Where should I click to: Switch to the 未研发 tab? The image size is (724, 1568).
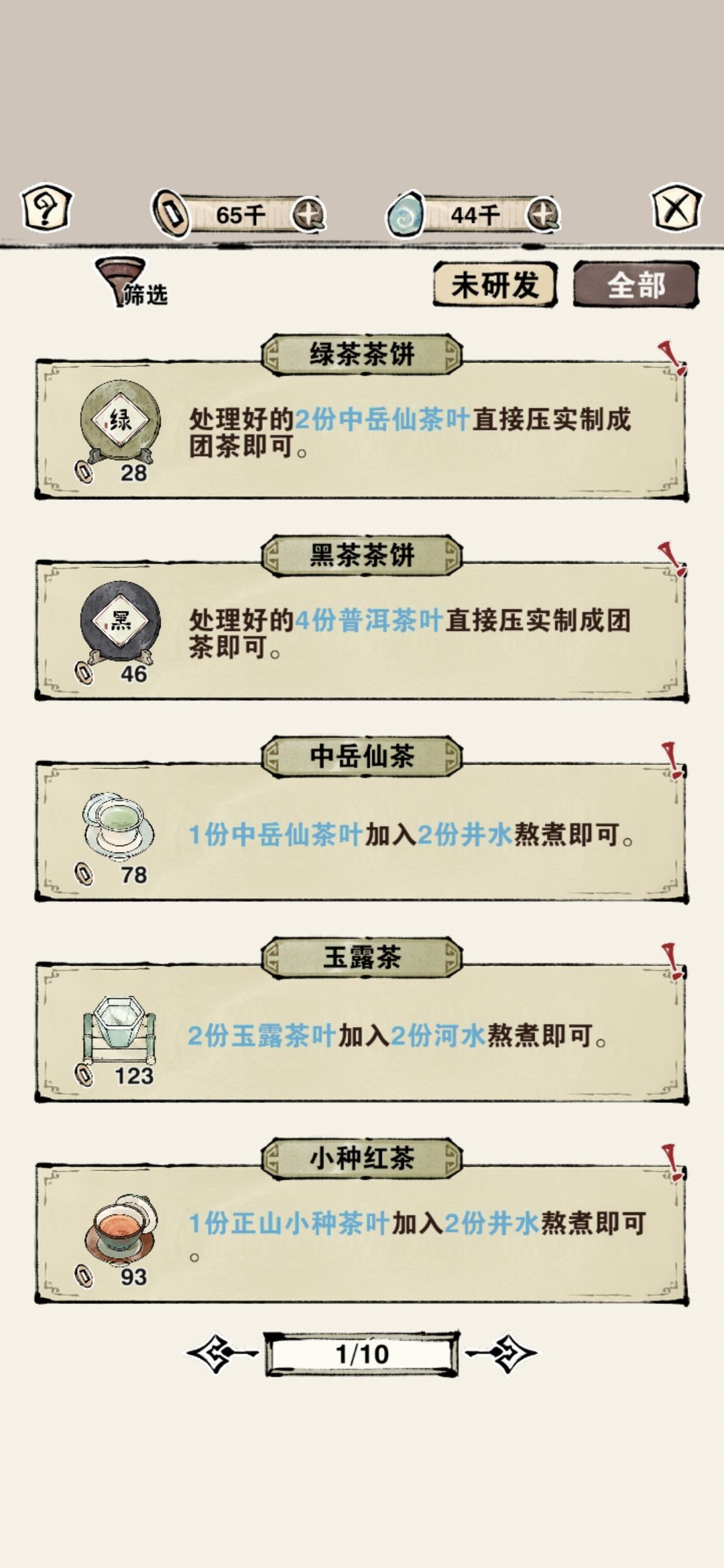[x=495, y=285]
